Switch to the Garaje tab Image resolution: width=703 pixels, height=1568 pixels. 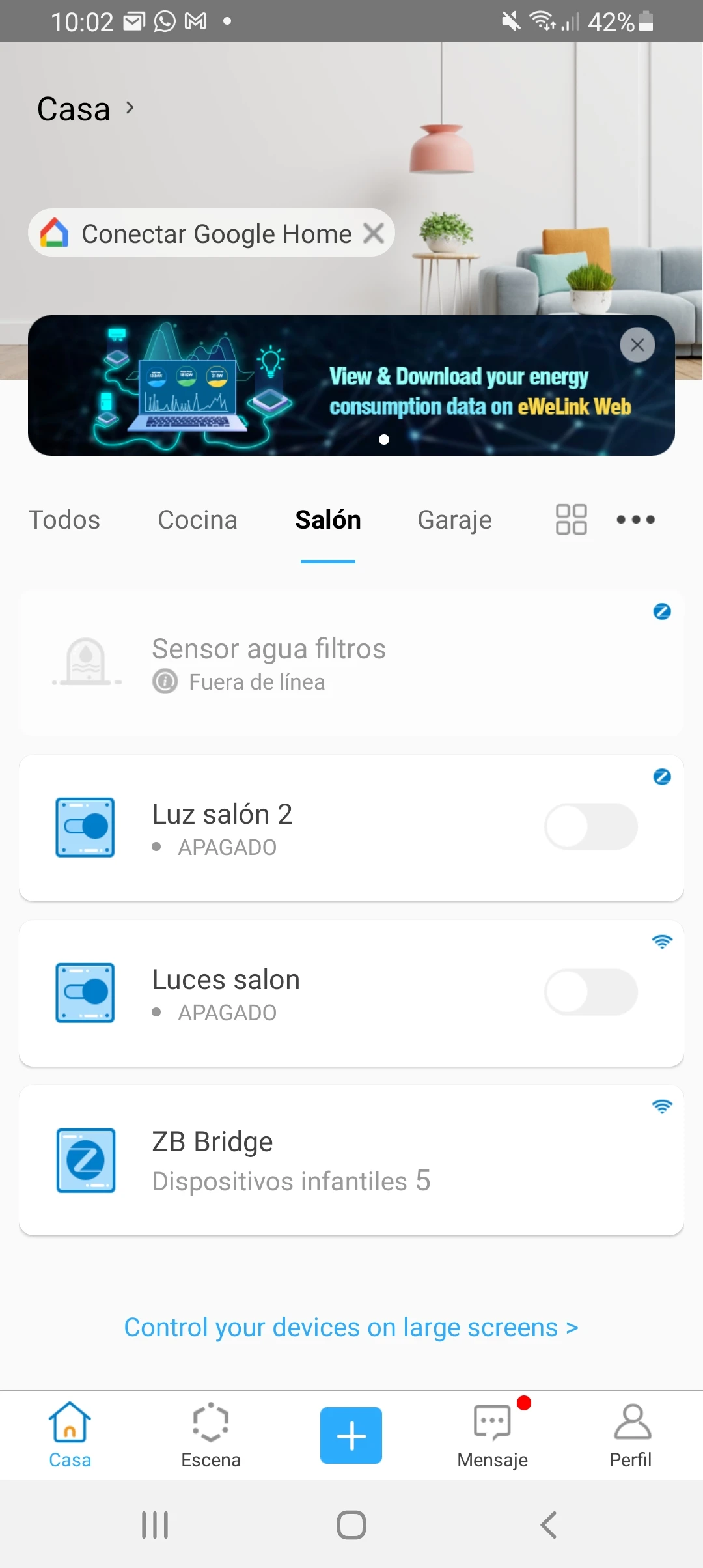454,520
